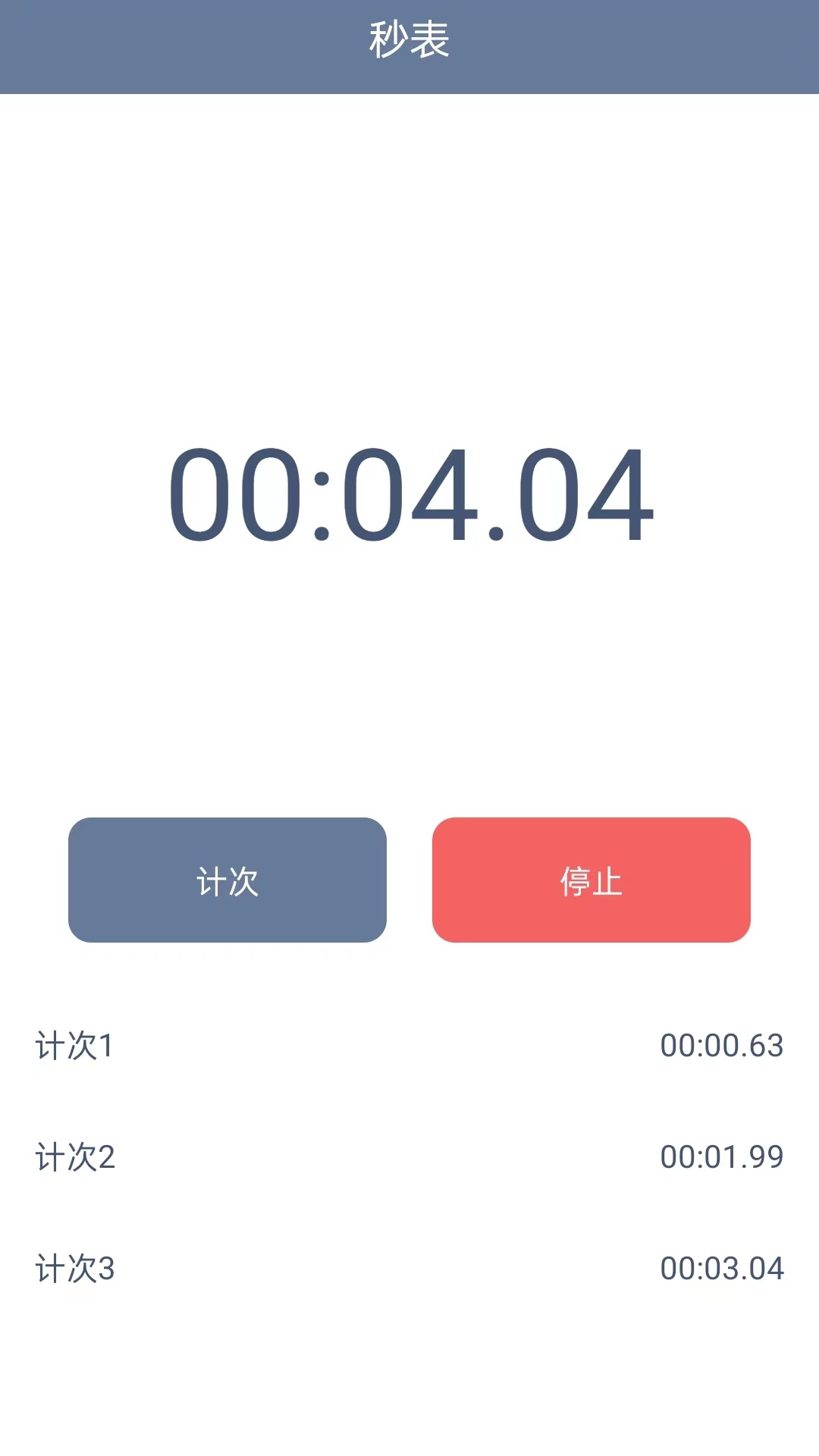
Task: Stop the stopwatch with 停止
Action: tap(591, 880)
